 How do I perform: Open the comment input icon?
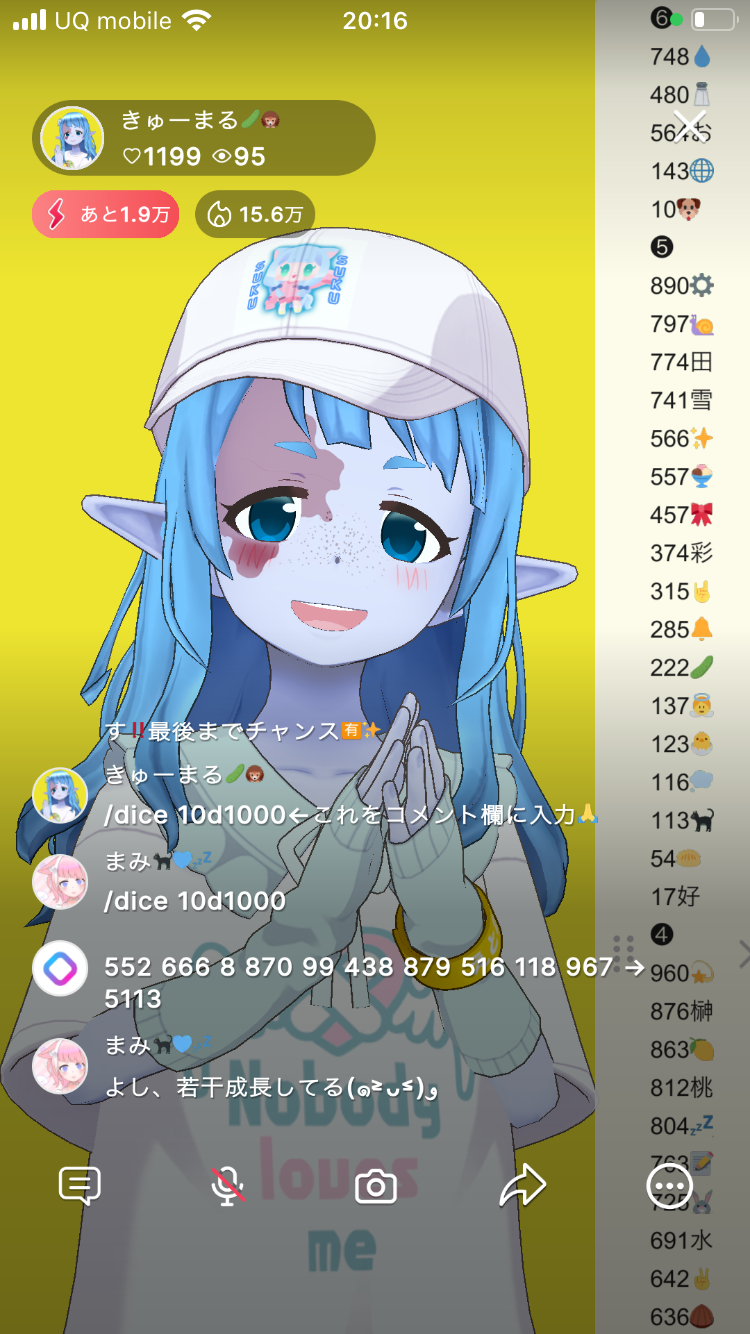click(80, 1187)
